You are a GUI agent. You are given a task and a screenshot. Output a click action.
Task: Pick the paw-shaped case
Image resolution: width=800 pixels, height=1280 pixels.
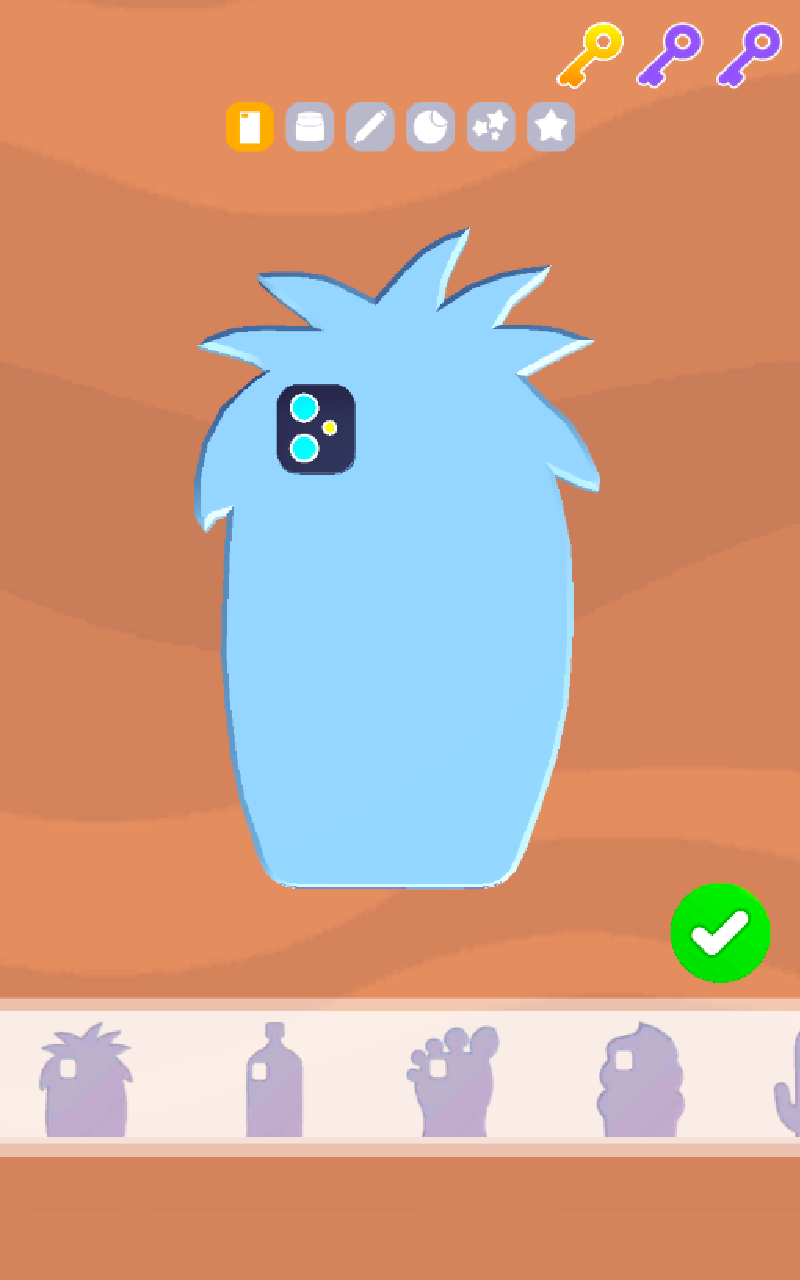(x=452, y=1080)
